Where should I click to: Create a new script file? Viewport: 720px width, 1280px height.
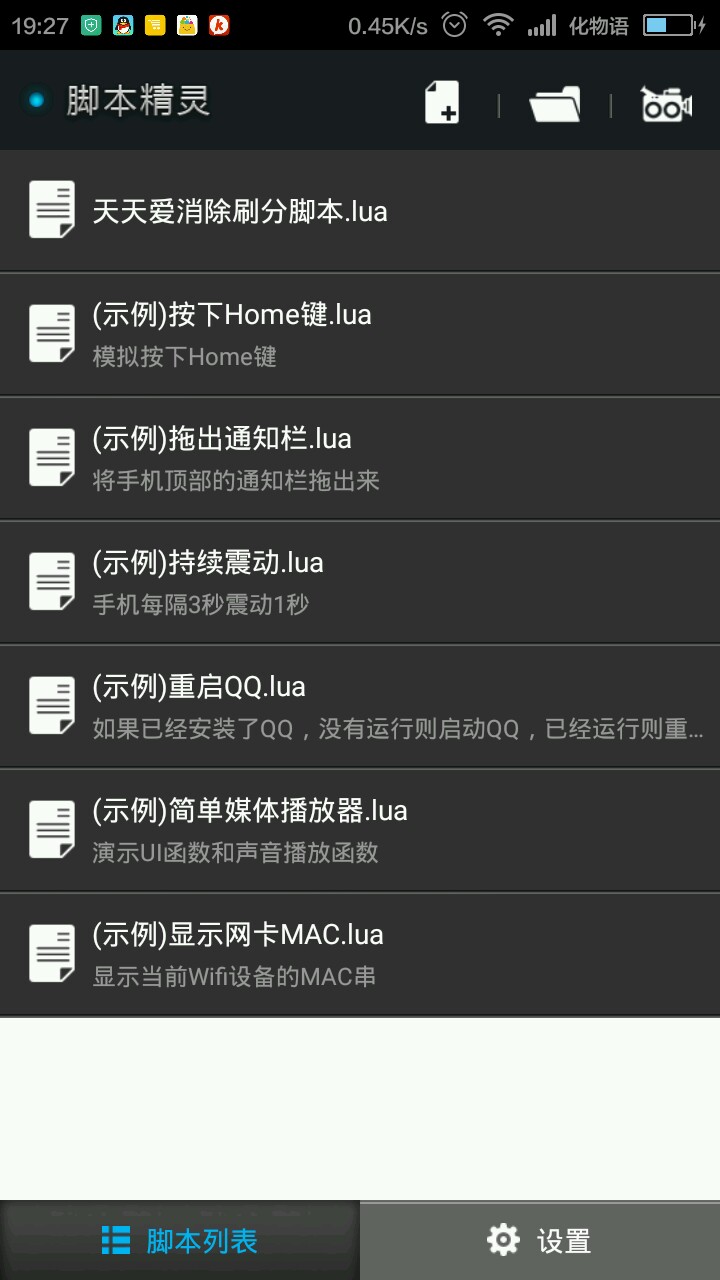pyautogui.click(x=442, y=102)
